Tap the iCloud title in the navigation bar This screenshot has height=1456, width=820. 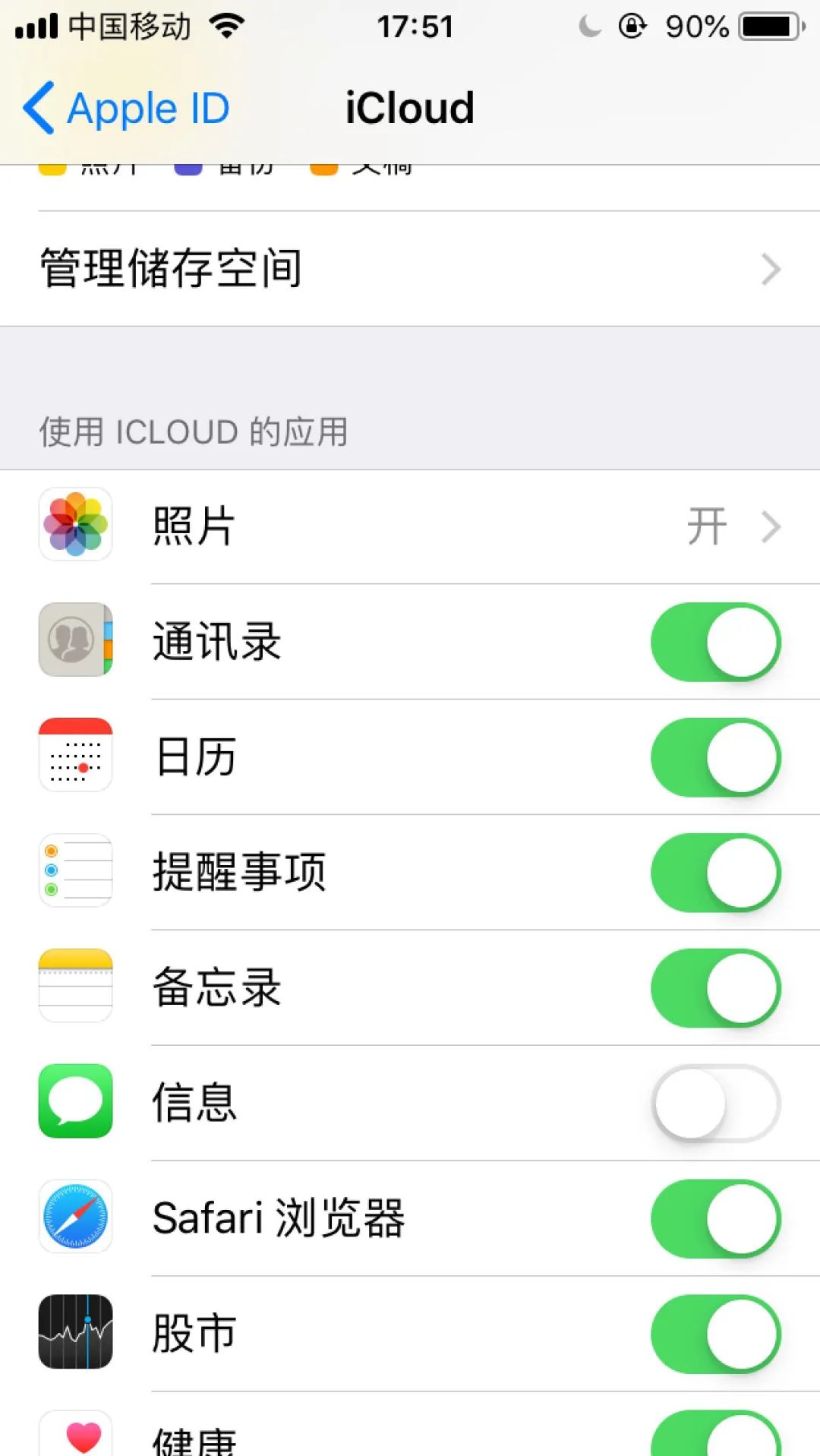click(x=410, y=107)
